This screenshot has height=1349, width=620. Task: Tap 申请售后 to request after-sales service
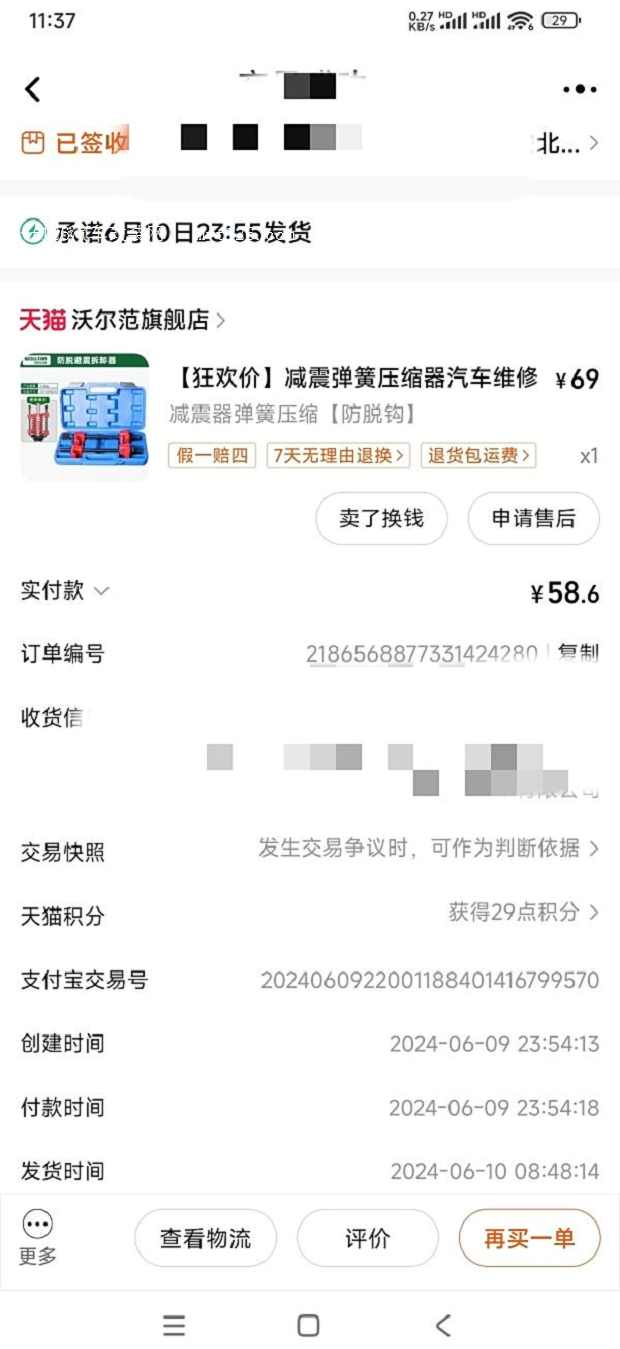[533, 518]
